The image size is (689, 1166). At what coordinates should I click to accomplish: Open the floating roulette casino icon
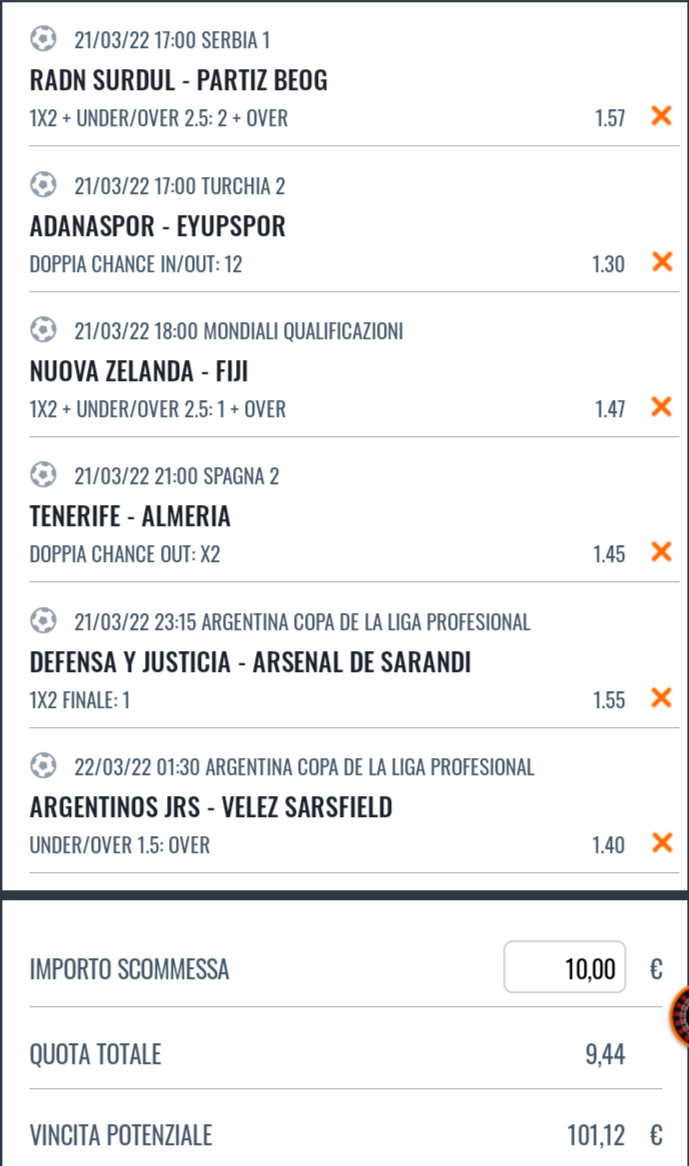click(679, 1017)
